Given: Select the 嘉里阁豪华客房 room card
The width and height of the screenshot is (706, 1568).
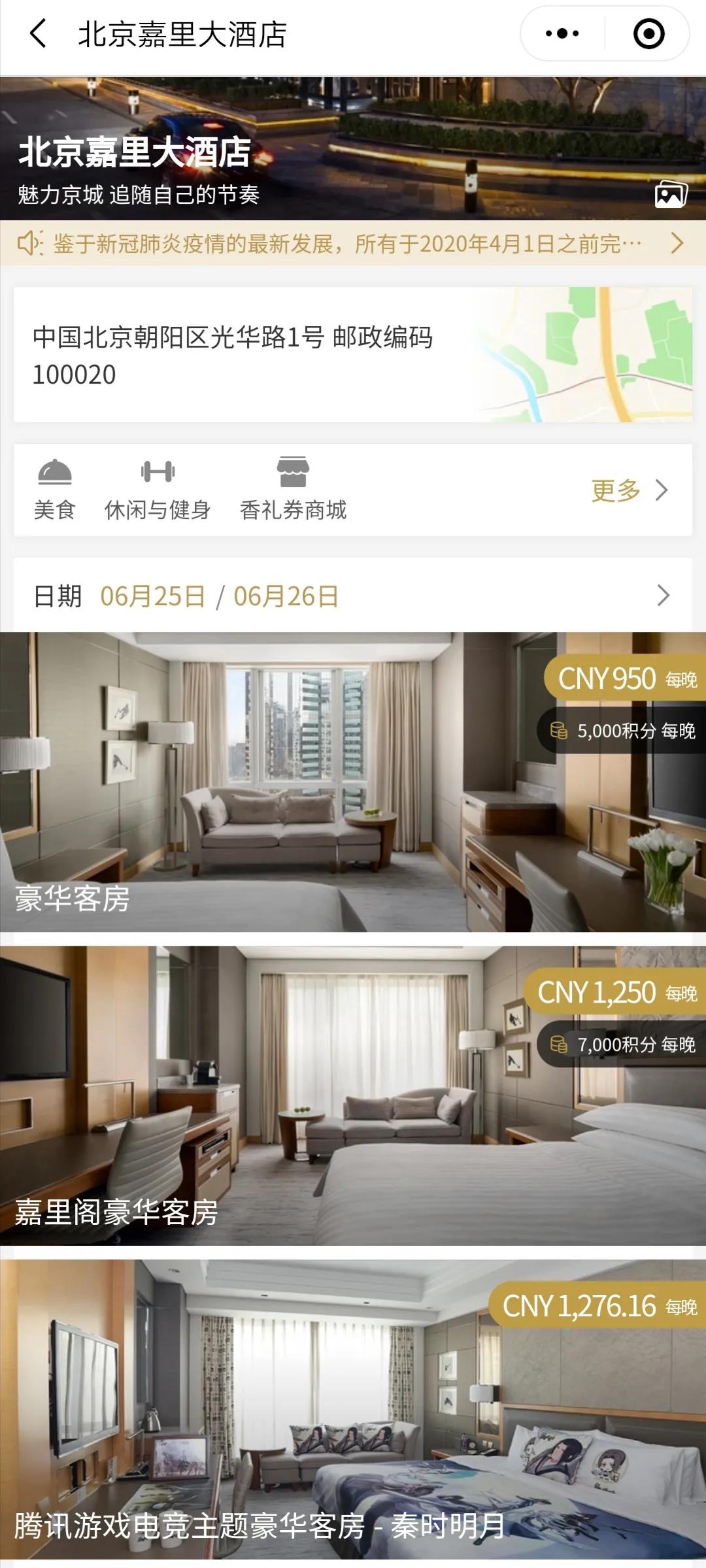Looking at the screenshot, I should point(353,1095).
